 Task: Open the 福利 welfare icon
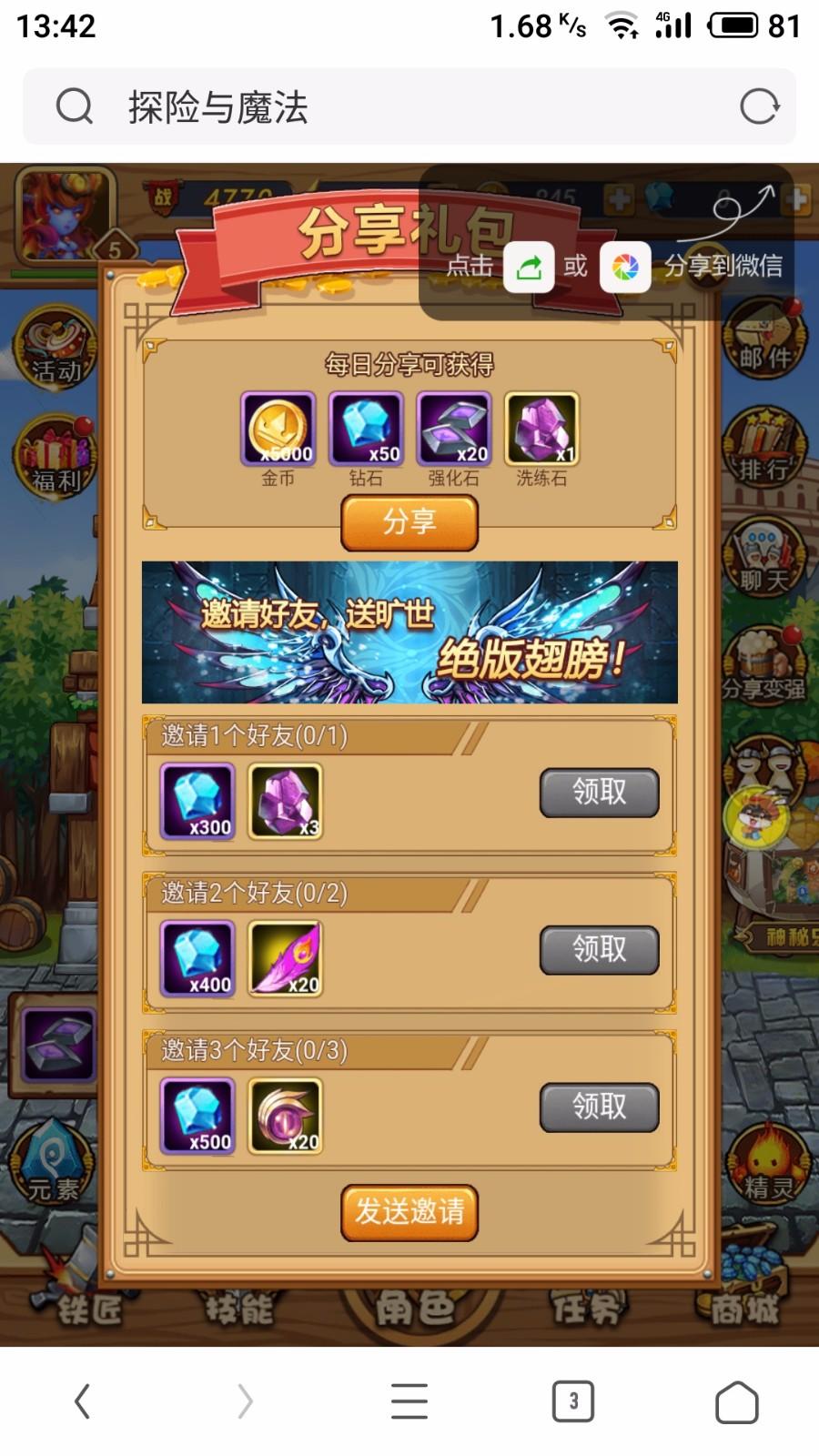(55, 457)
